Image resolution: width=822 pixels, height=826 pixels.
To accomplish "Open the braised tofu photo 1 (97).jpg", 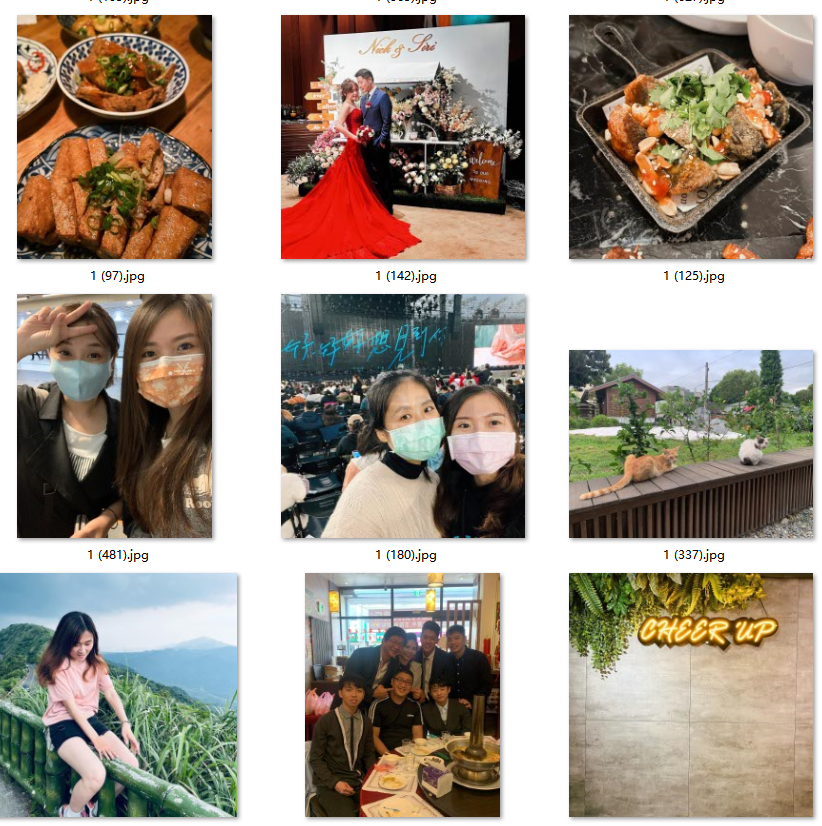I will click(x=114, y=137).
